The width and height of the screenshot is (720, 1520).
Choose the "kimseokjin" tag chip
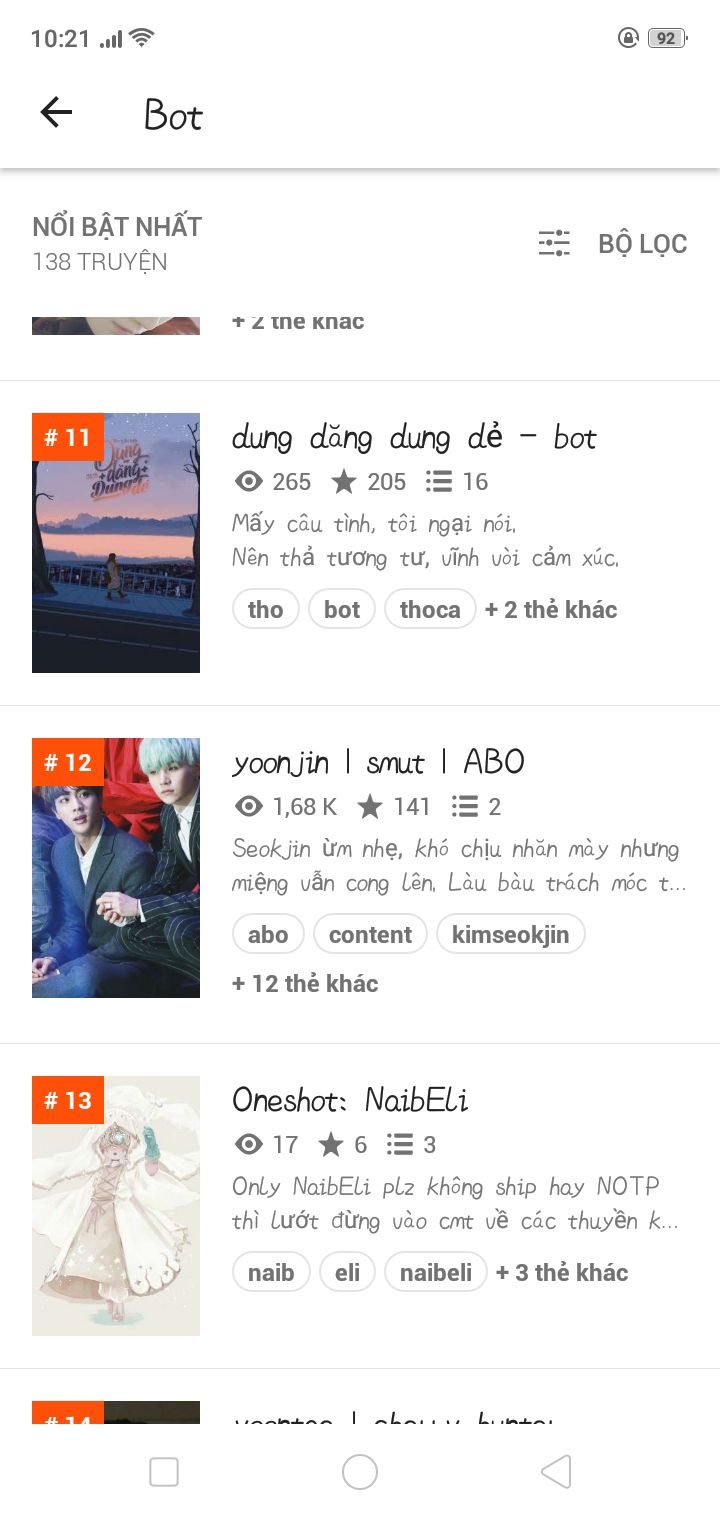510,935
